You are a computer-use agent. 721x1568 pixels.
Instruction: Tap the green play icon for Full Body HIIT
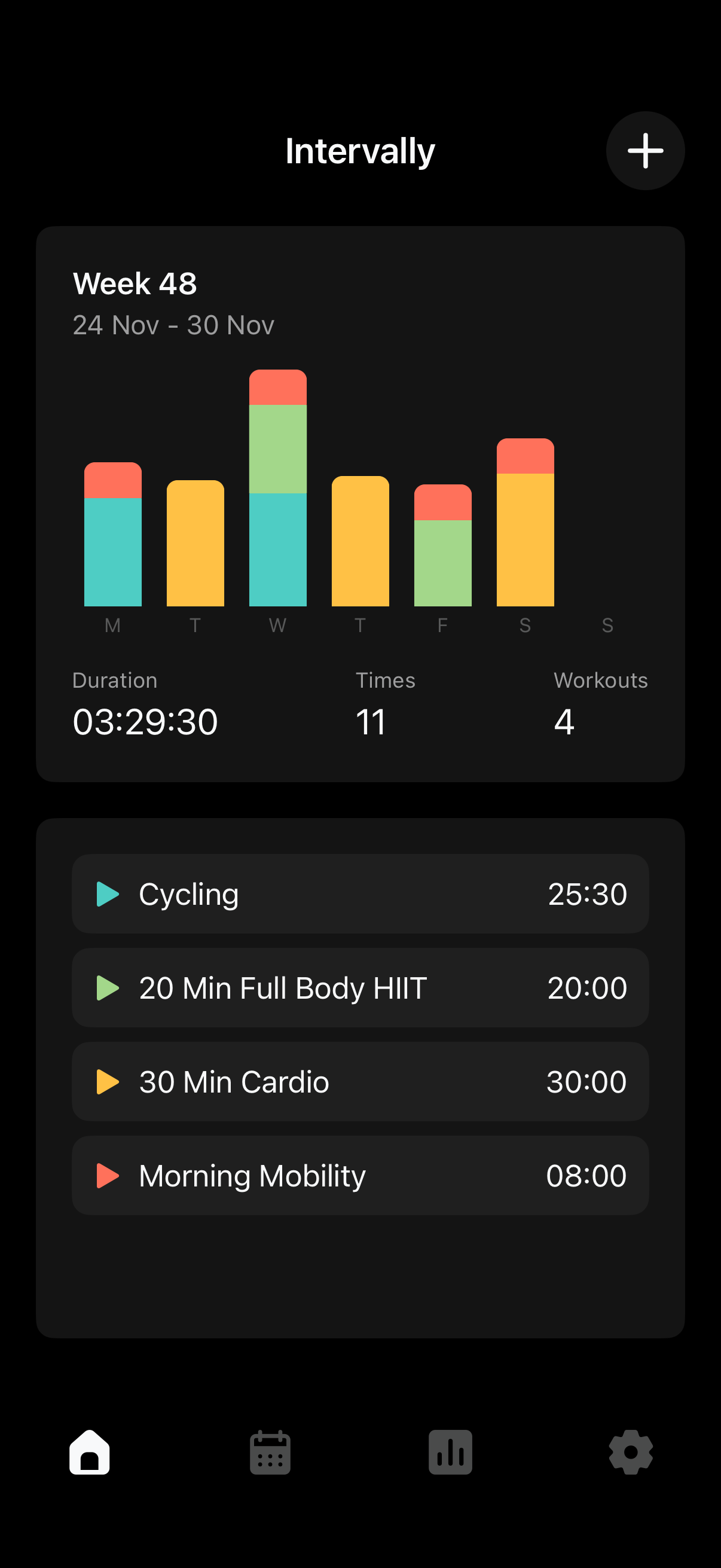point(110,987)
